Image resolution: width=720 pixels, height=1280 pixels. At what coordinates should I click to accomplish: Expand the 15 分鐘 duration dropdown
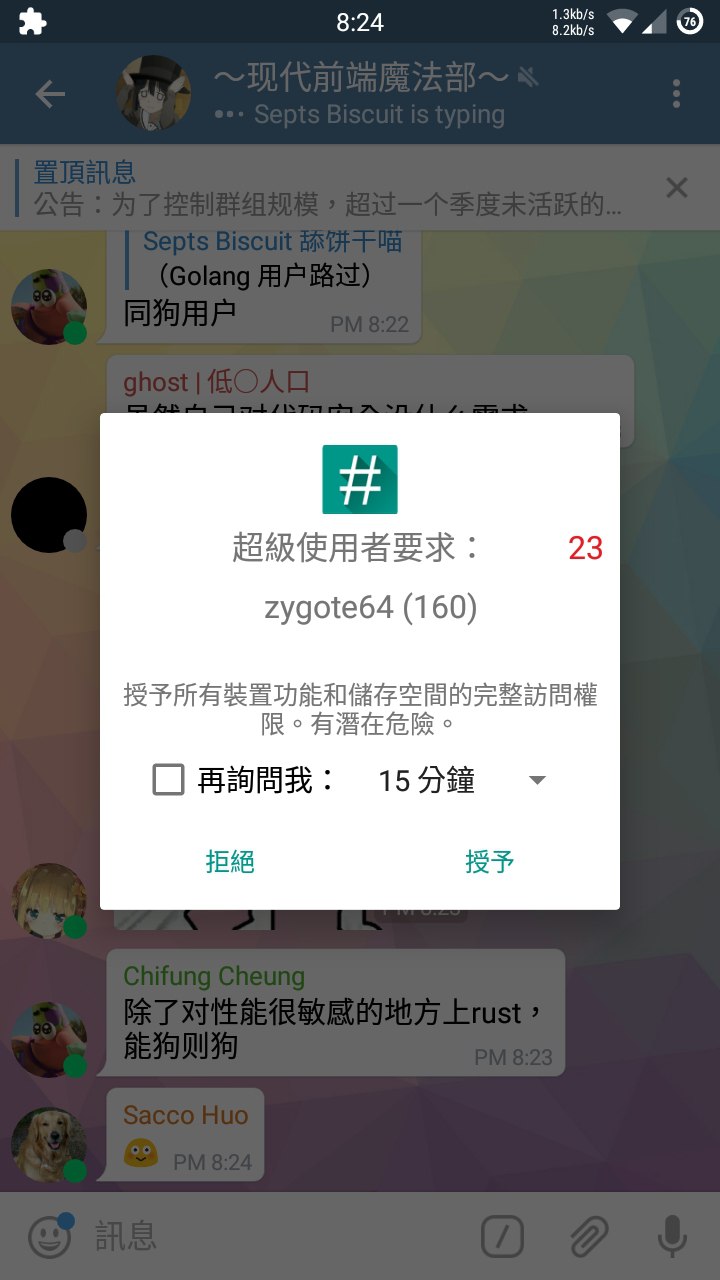pos(461,780)
